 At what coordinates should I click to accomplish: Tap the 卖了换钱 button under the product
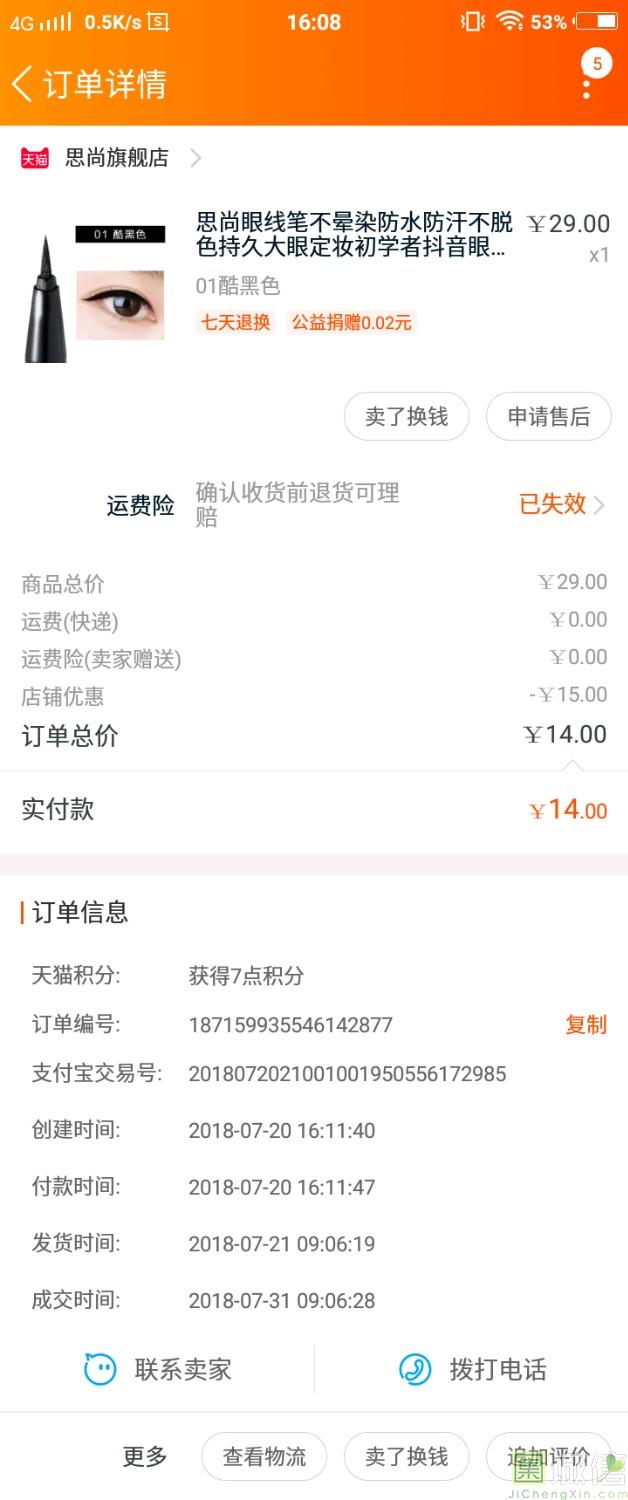pyautogui.click(x=406, y=416)
